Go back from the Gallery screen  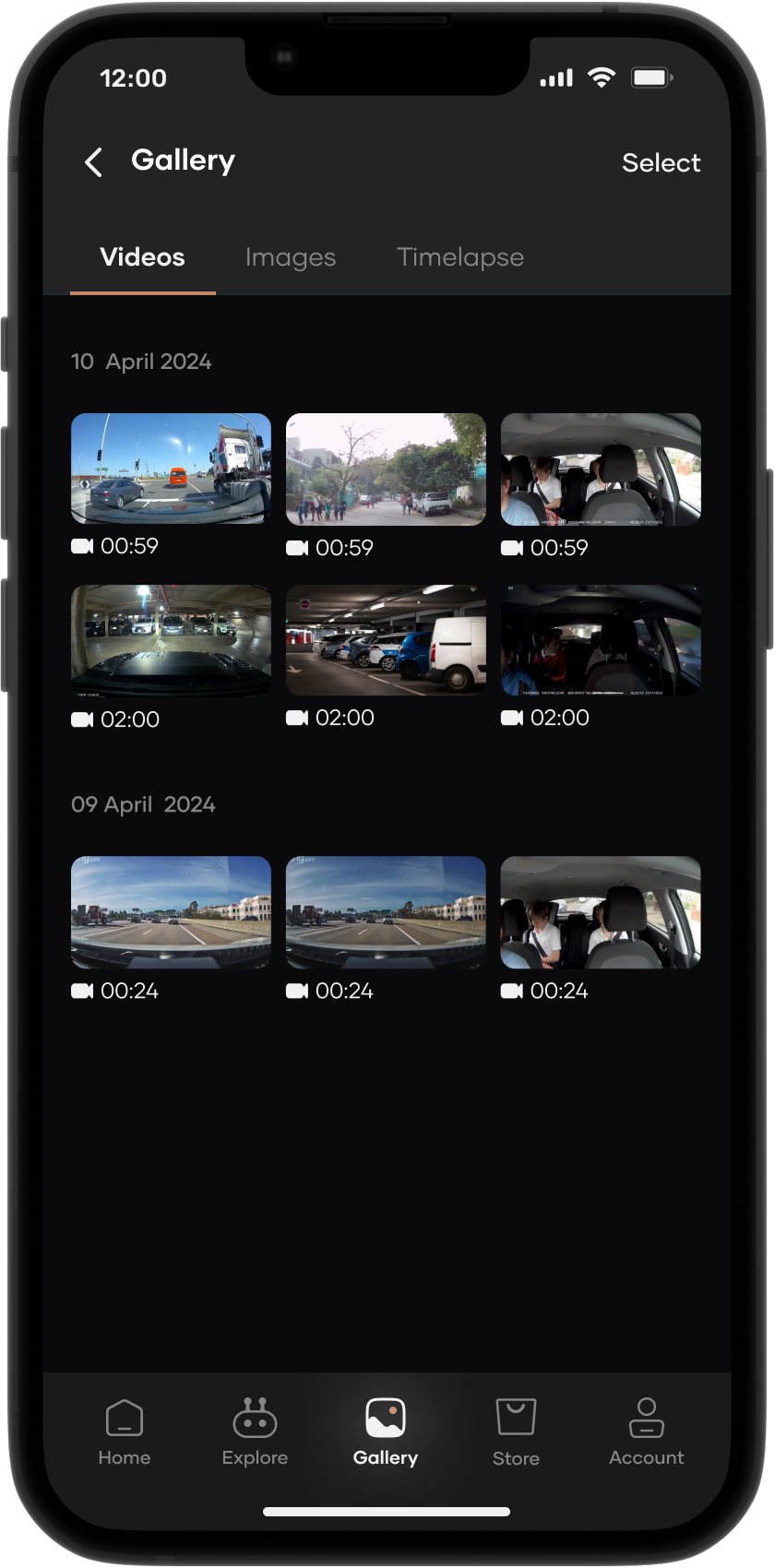pos(93,163)
